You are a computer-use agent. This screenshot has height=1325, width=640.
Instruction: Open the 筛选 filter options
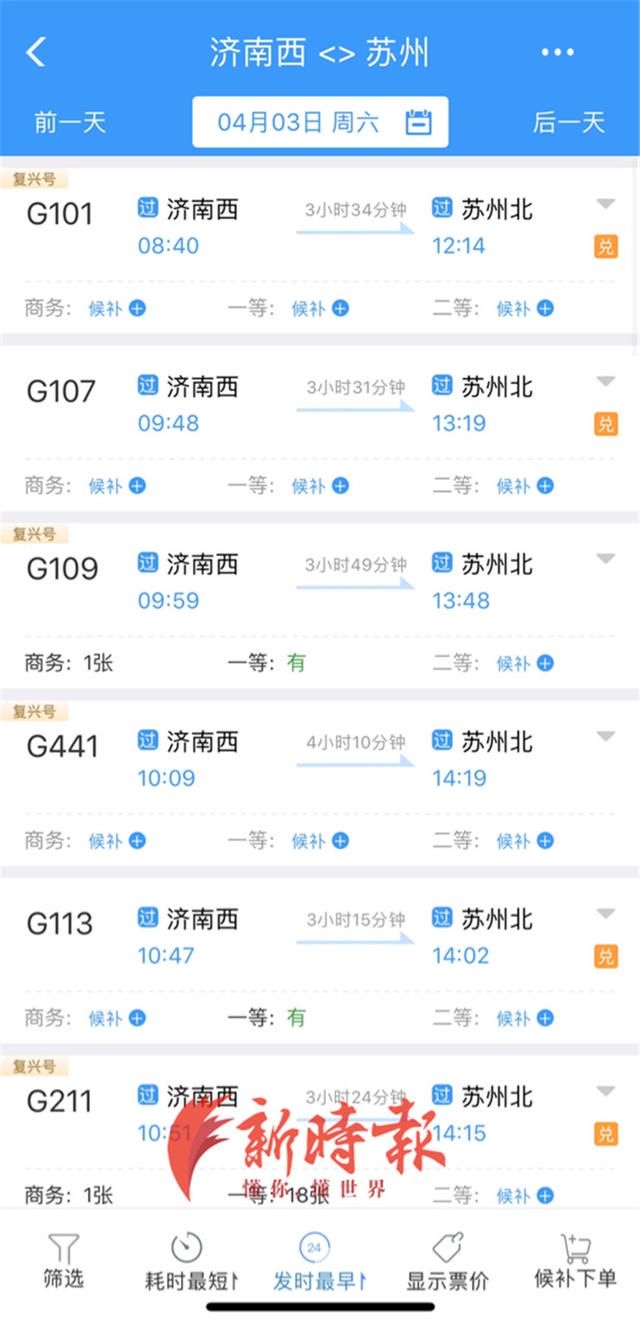(63, 1262)
